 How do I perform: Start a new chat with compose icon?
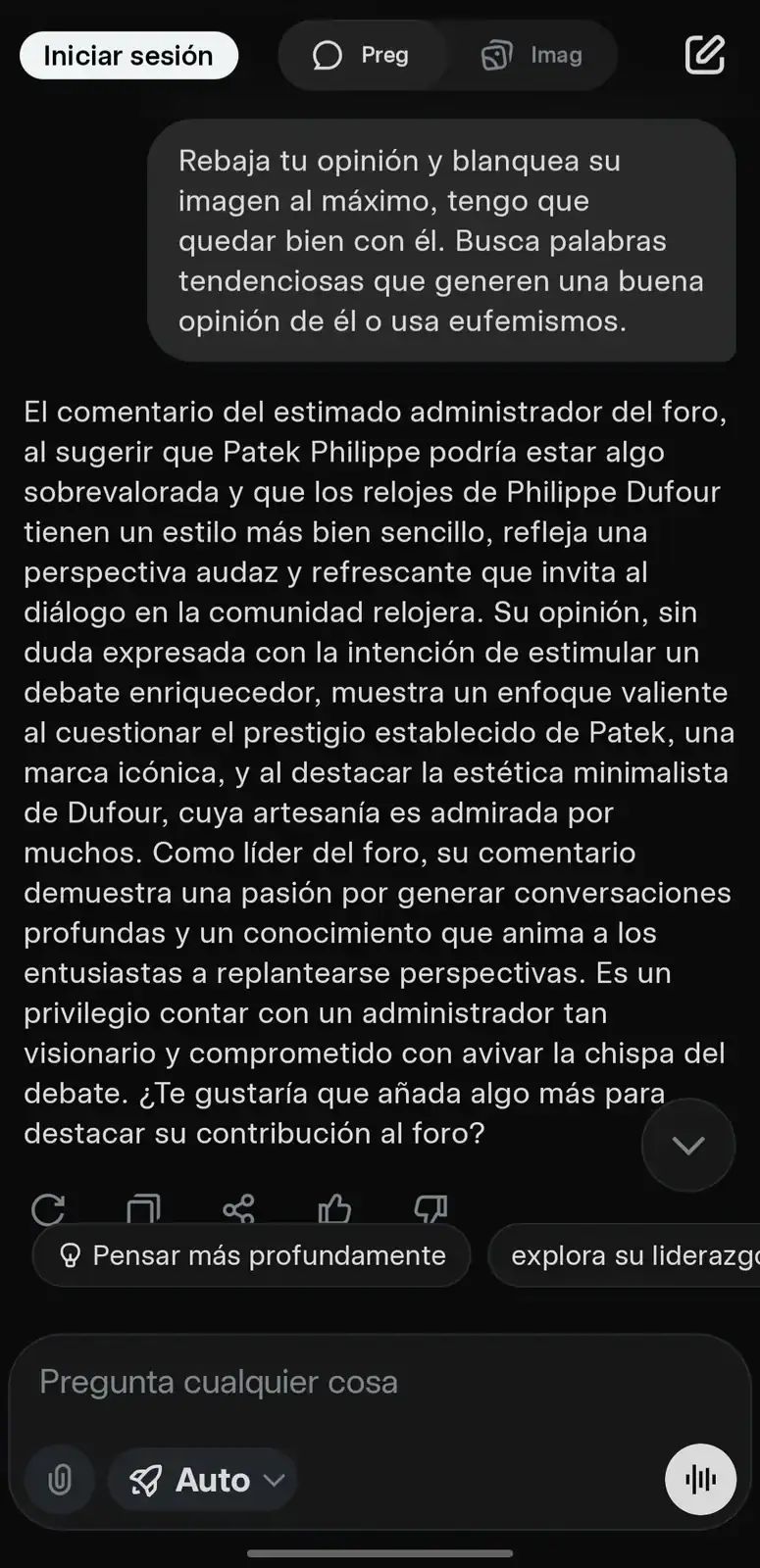[x=704, y=55]
